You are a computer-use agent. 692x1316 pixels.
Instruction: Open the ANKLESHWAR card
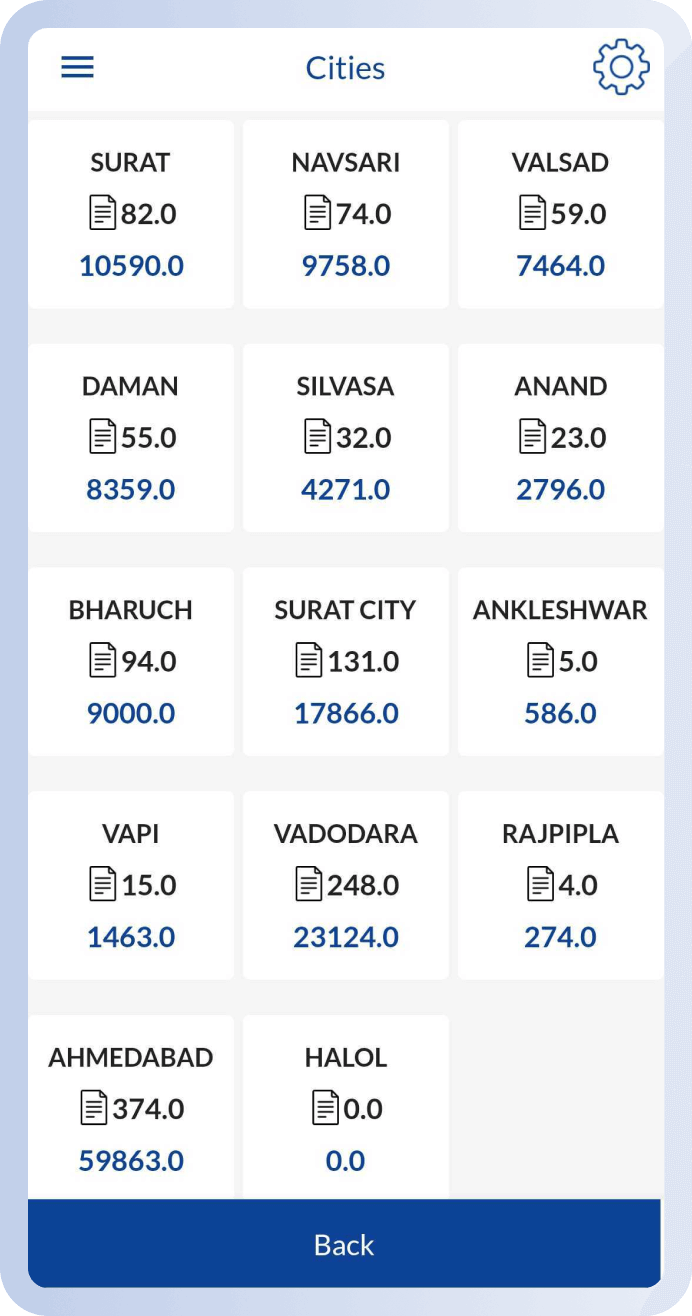(561, 662)
